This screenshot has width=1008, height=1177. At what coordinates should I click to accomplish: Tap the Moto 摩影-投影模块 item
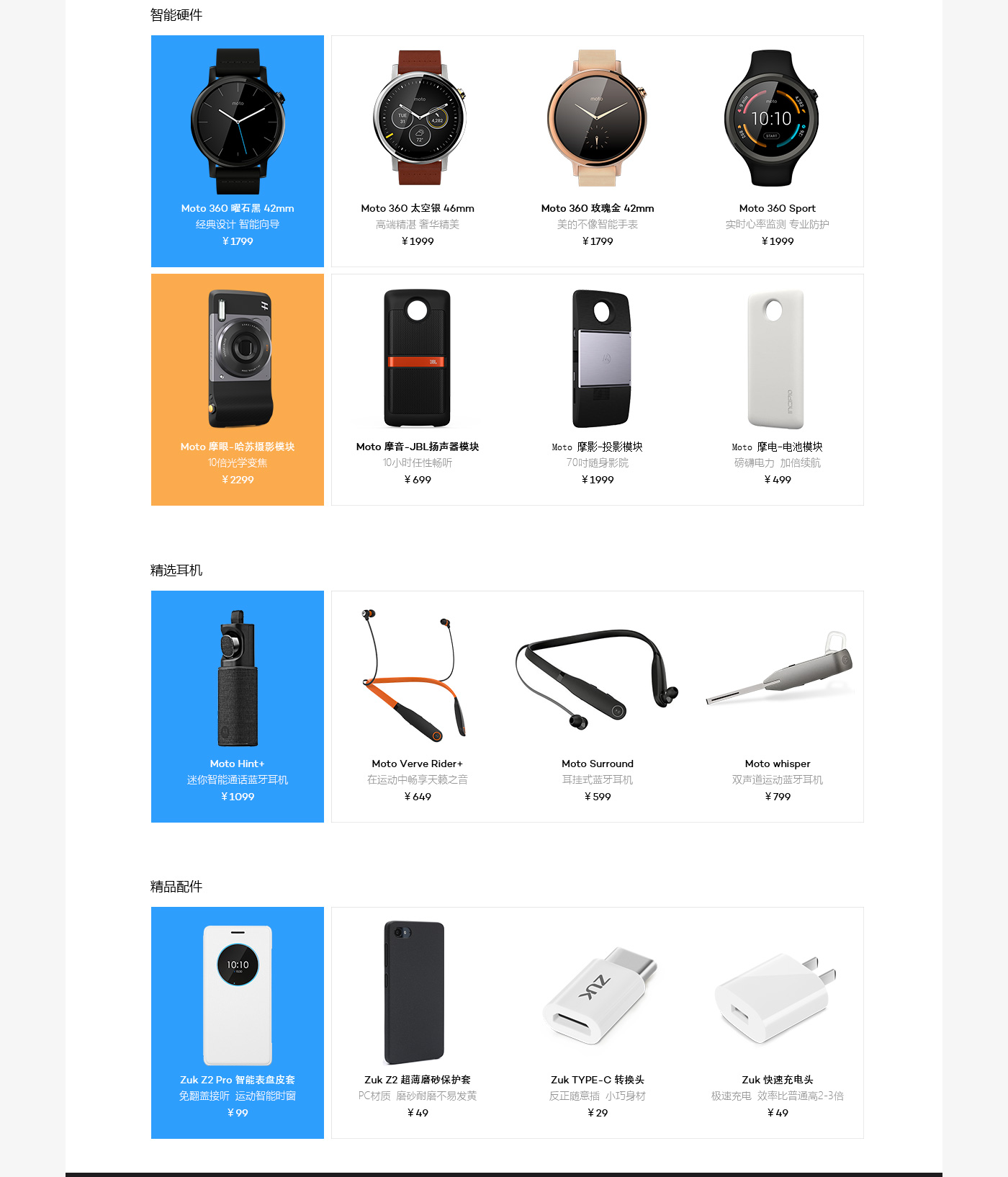pyautogui.click(x=598, y=389)
